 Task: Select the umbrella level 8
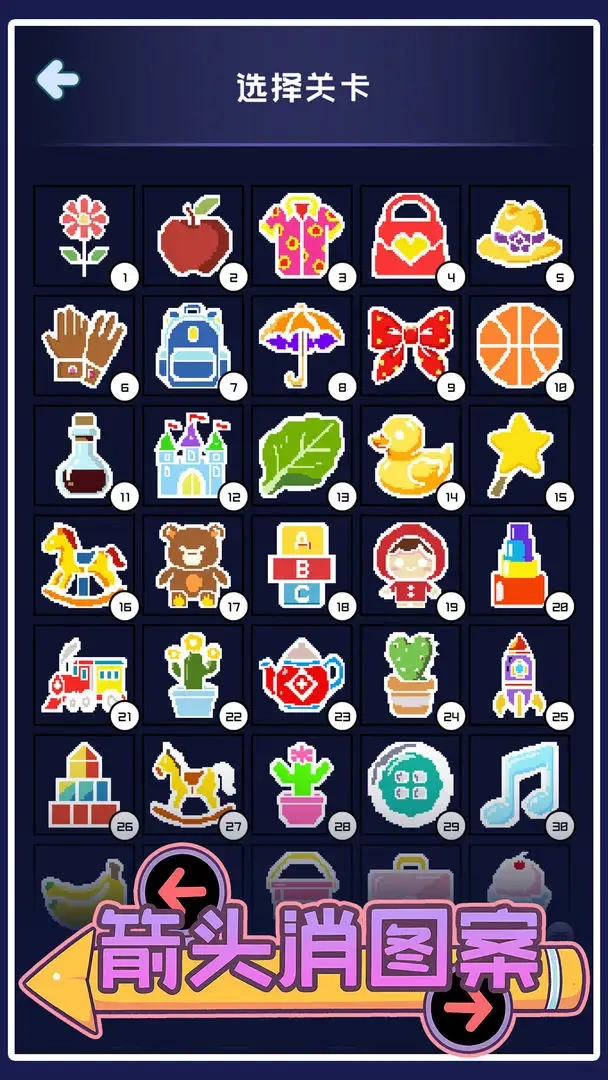tap(302, 346)
